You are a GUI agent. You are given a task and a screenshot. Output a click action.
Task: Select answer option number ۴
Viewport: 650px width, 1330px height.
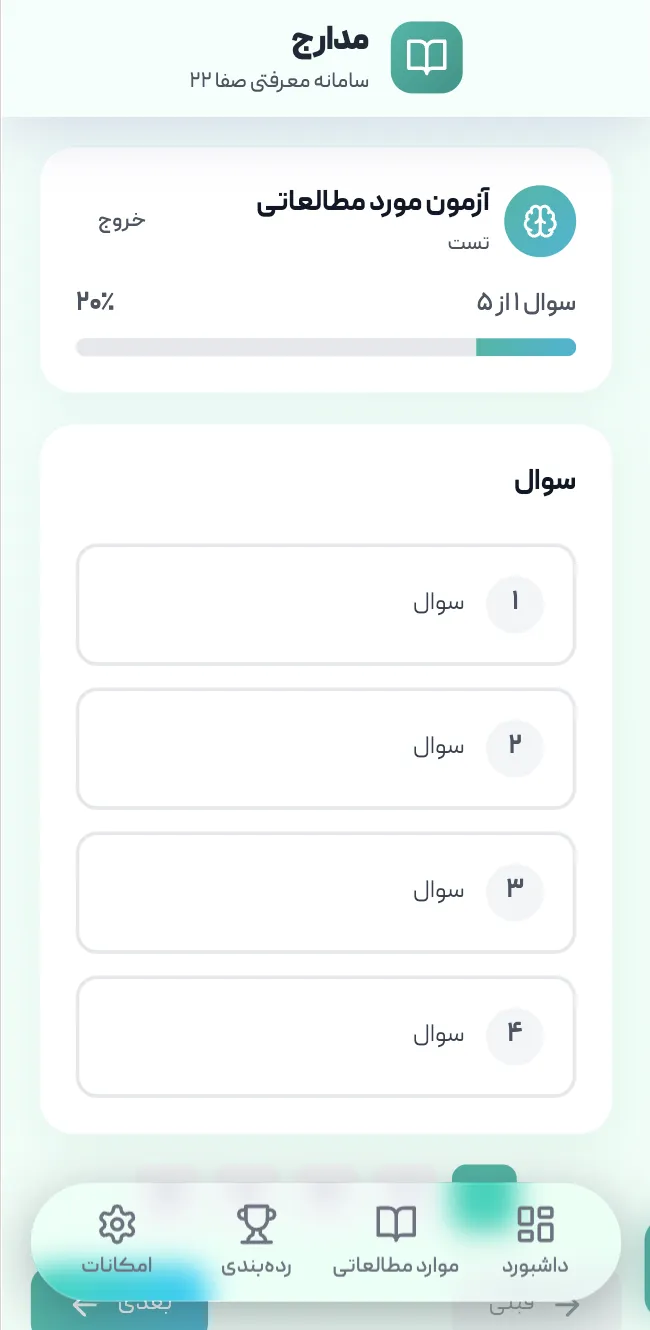pos(326,1036)
